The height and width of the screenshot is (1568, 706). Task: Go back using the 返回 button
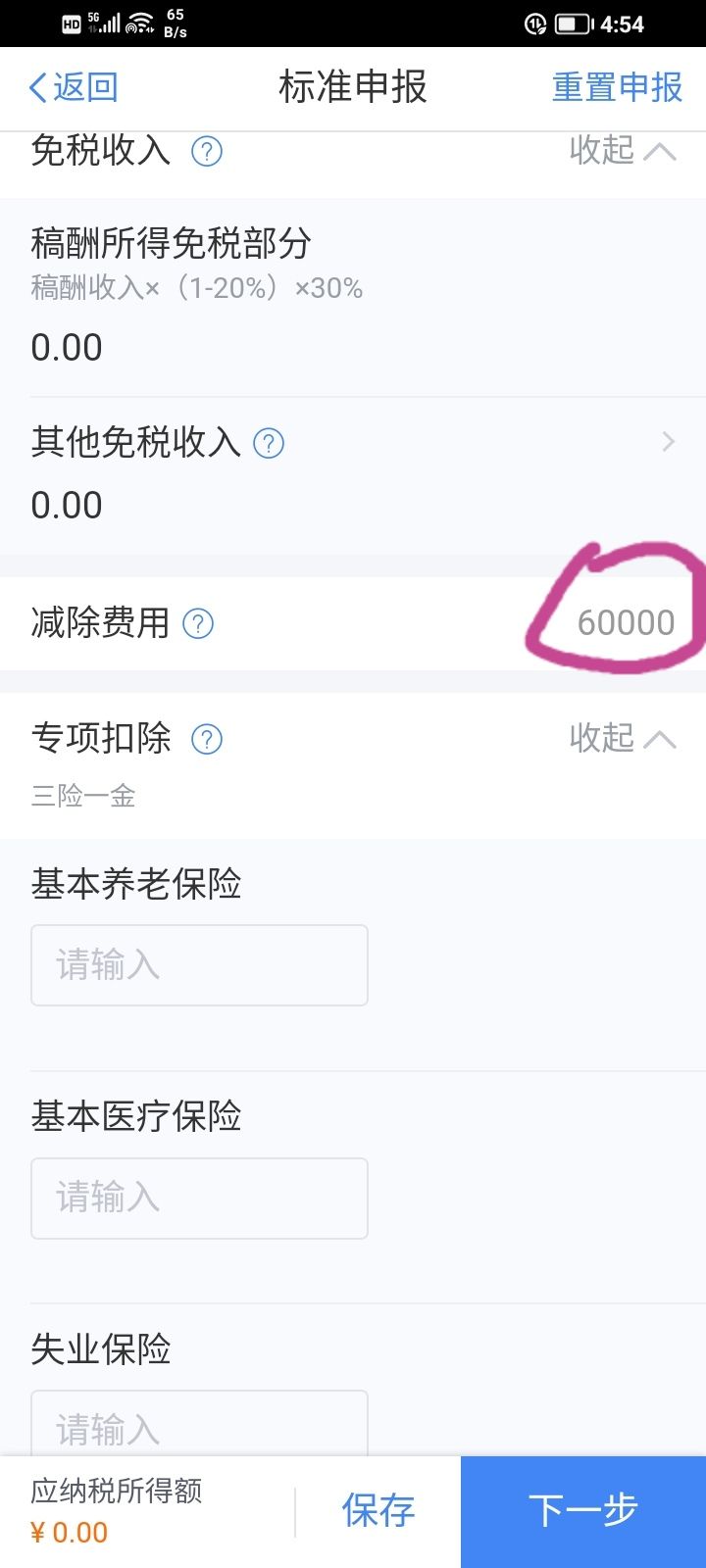point(74,87)
